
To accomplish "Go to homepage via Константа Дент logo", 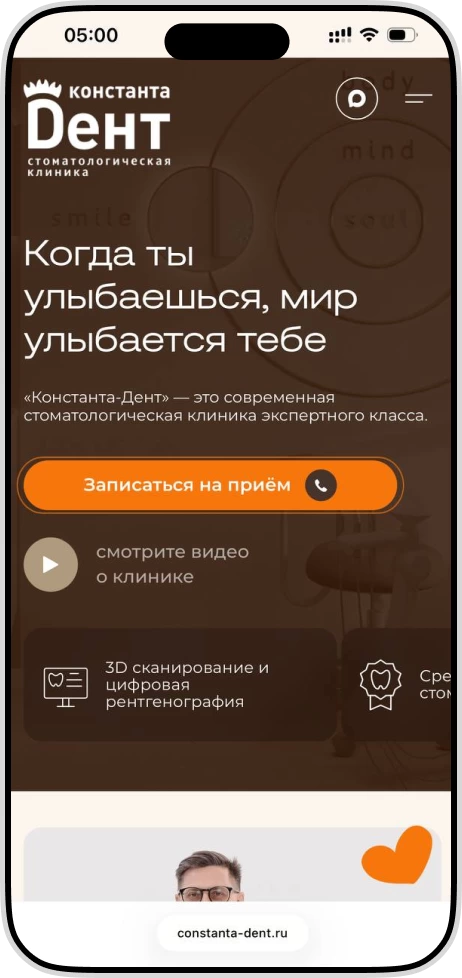I will (x=98, y=128).
